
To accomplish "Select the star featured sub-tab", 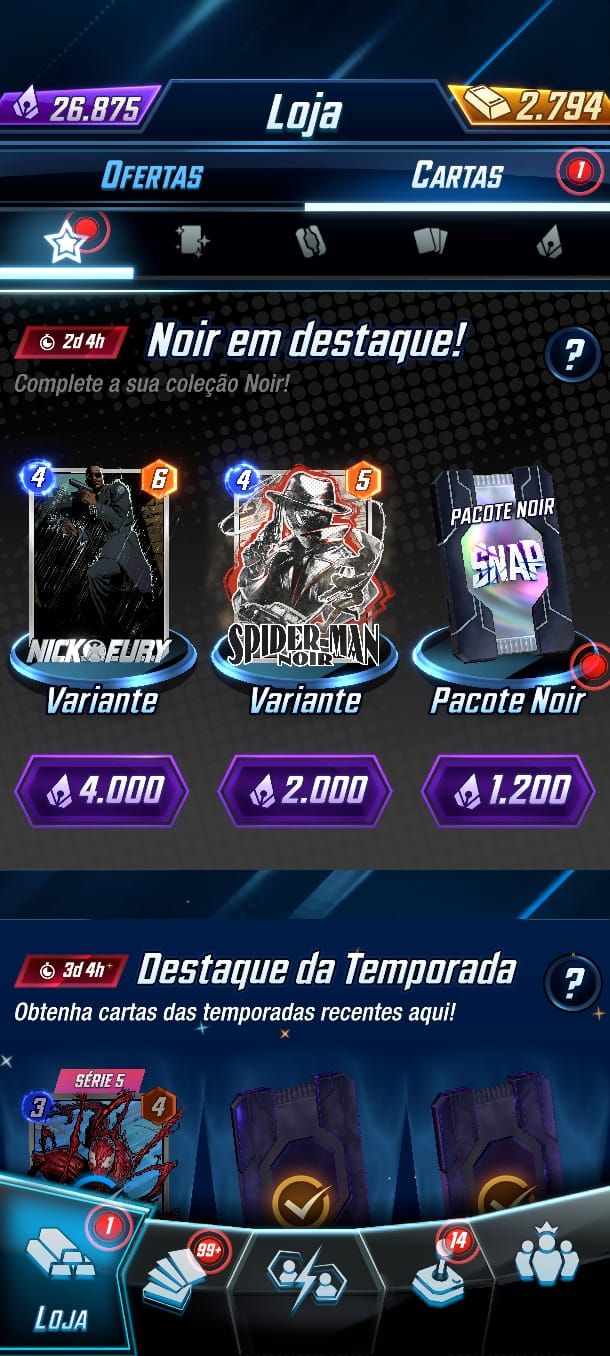I will click(66, 243).
